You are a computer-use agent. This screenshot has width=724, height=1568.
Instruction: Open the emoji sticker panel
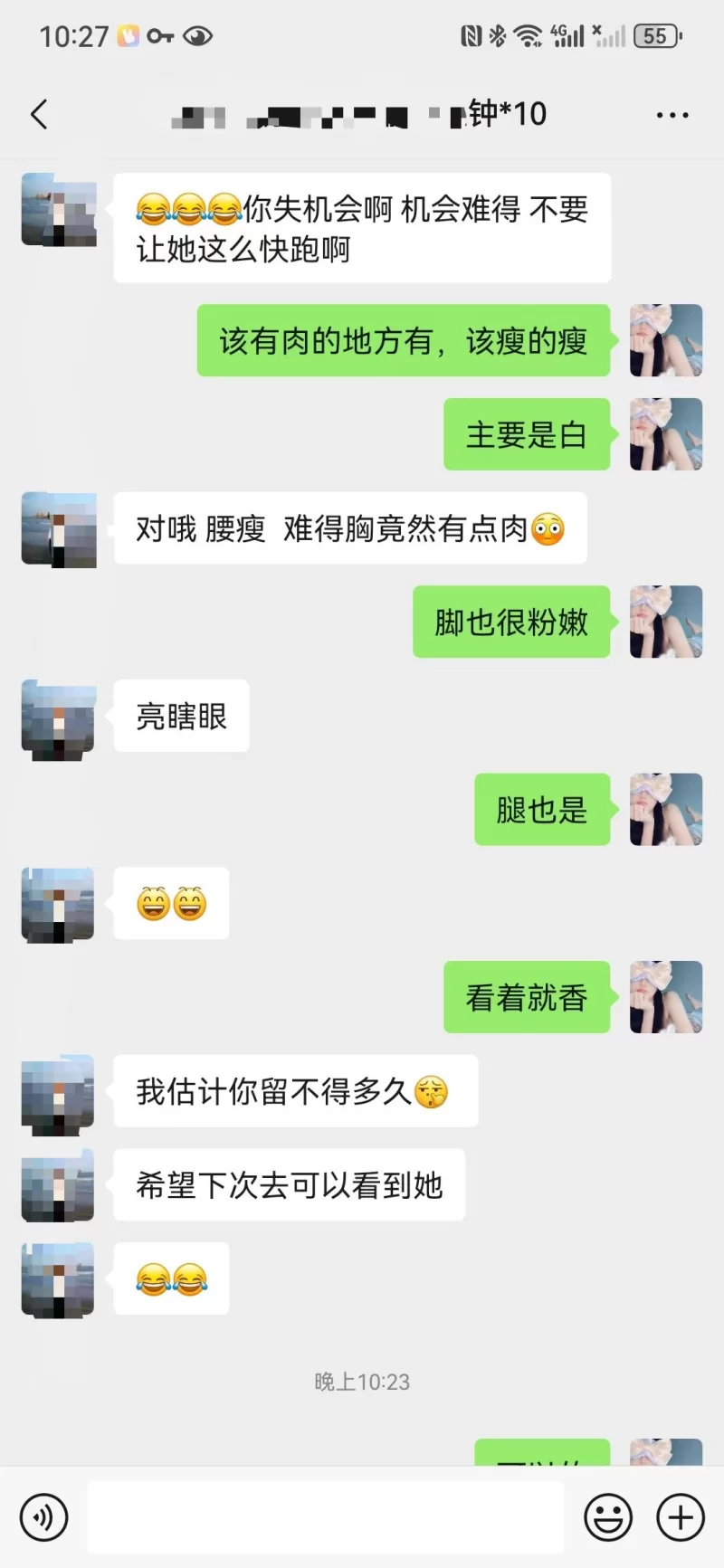pyautogui.click(x=608, y=1517)
